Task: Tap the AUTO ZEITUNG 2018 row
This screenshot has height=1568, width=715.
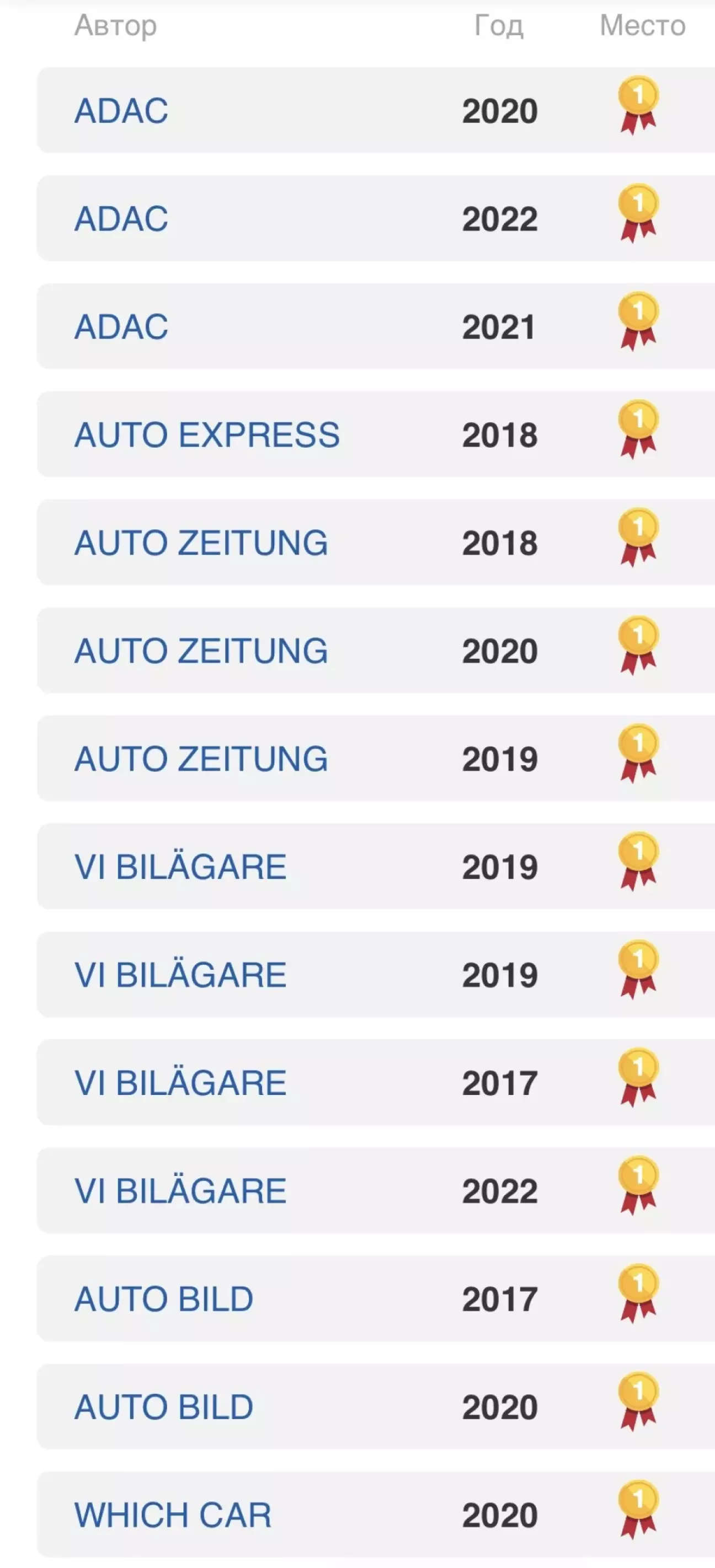Action: 201,543
